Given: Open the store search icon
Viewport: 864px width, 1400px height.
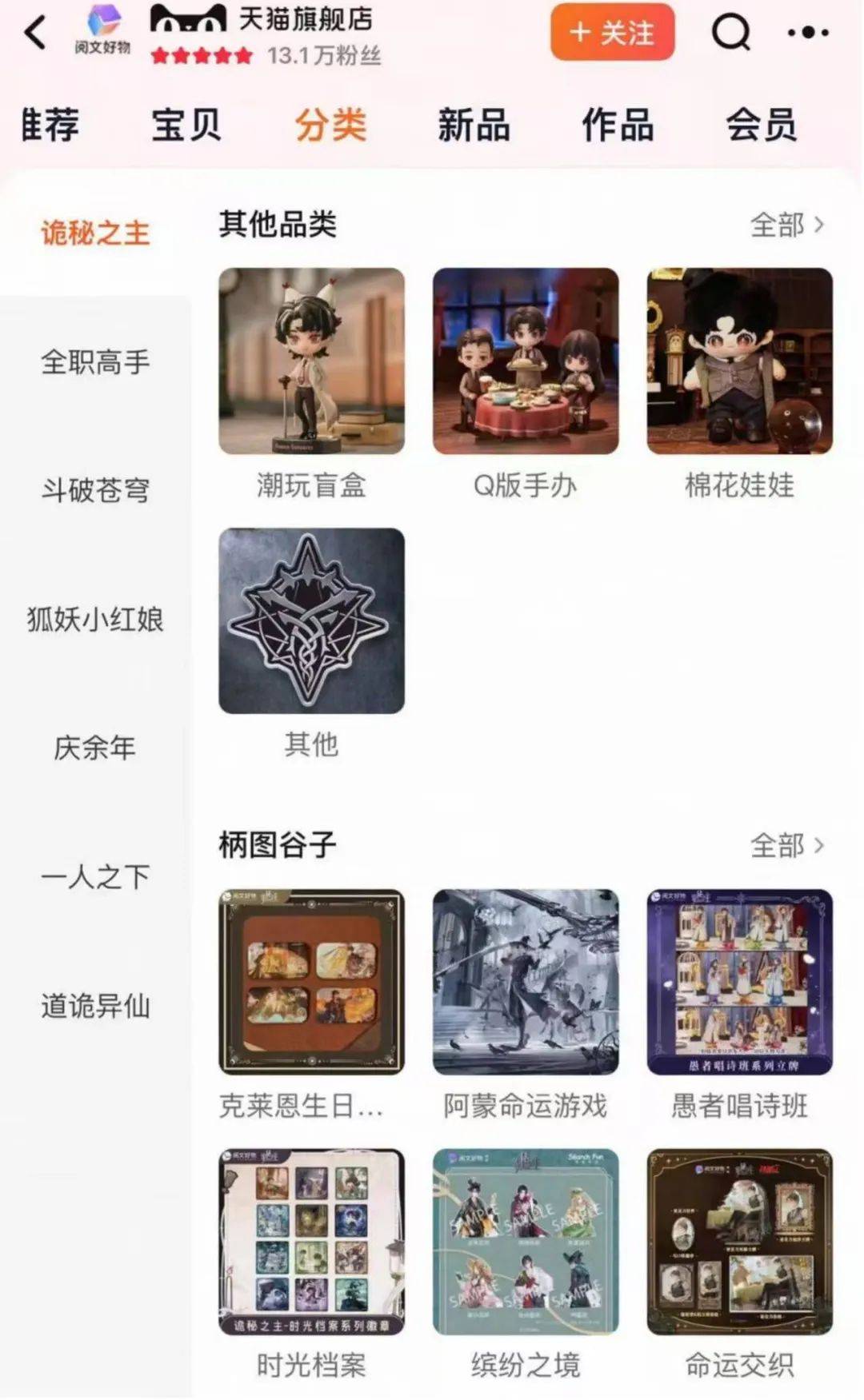Looking at the screenshot, I should tap(730, 33).
